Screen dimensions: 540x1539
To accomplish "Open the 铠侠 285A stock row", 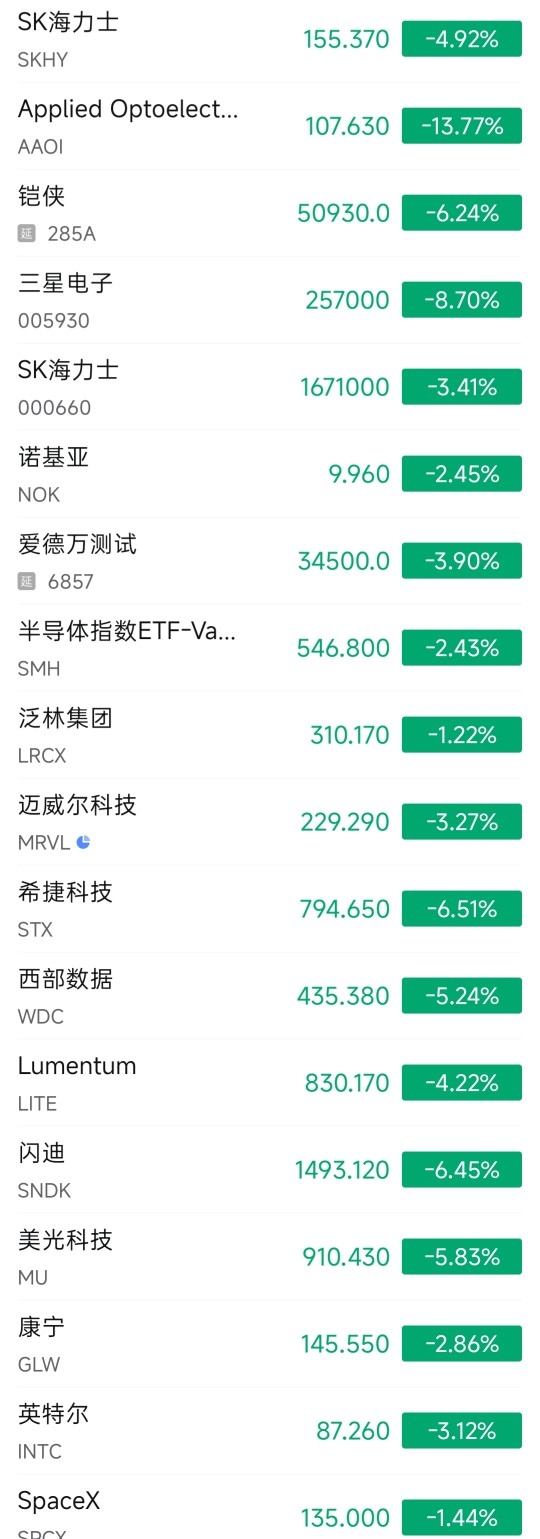I will (270, 214).
